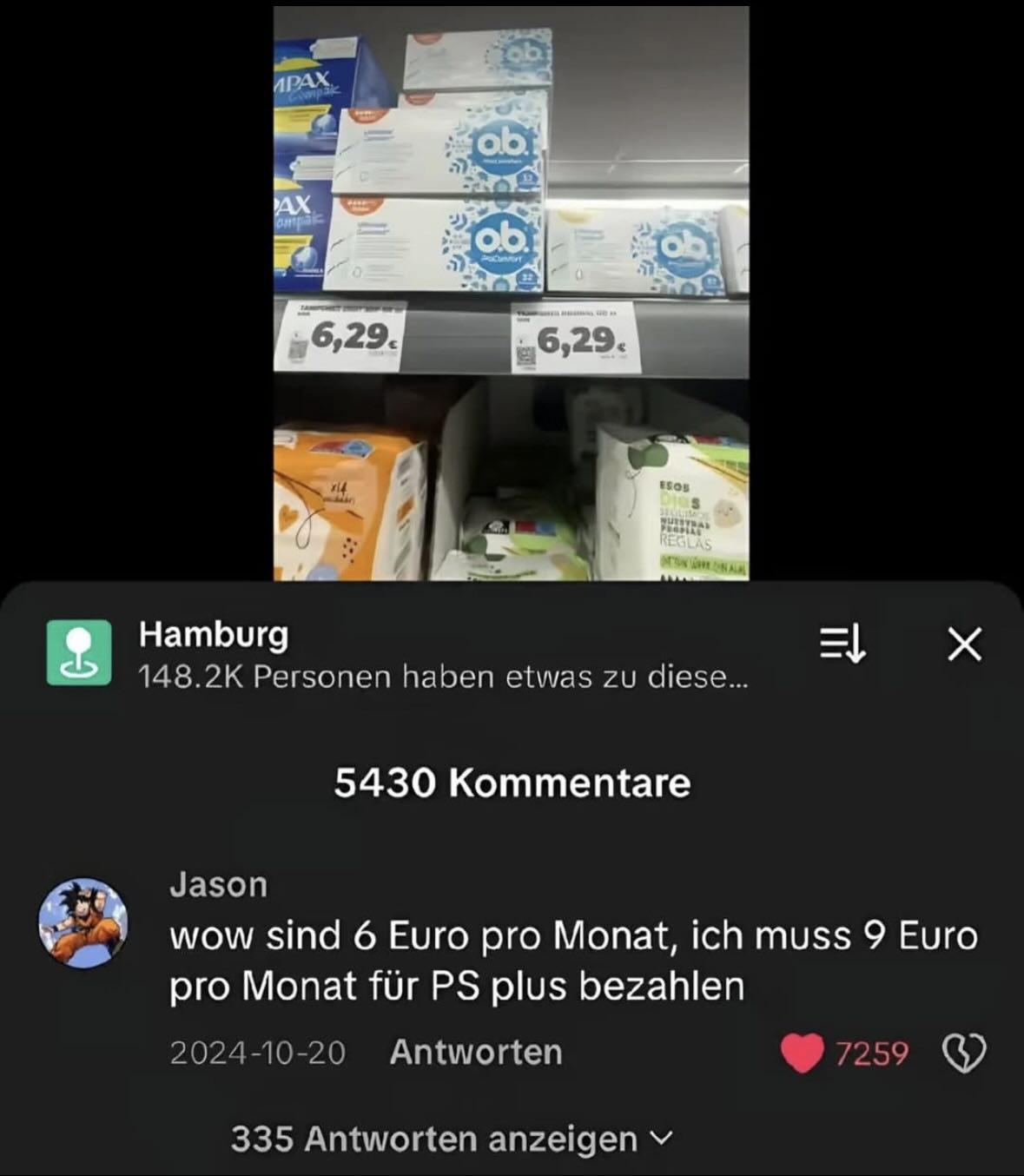Open Jason's profile picture
Image resolution: width=1024 pixels, height=1176 pixels.
pos(83,922)
